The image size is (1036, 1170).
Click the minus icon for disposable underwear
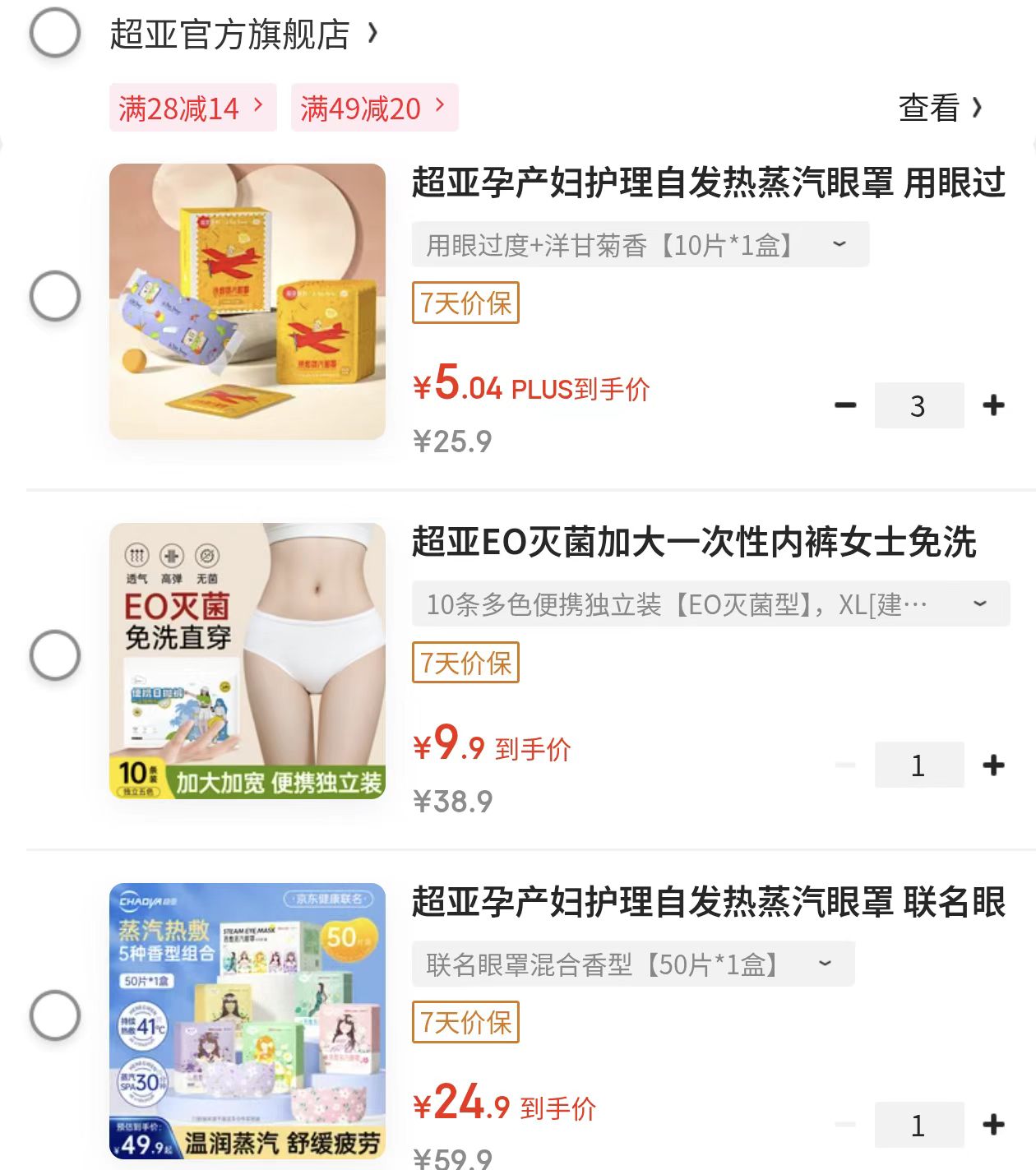point(845,765)
